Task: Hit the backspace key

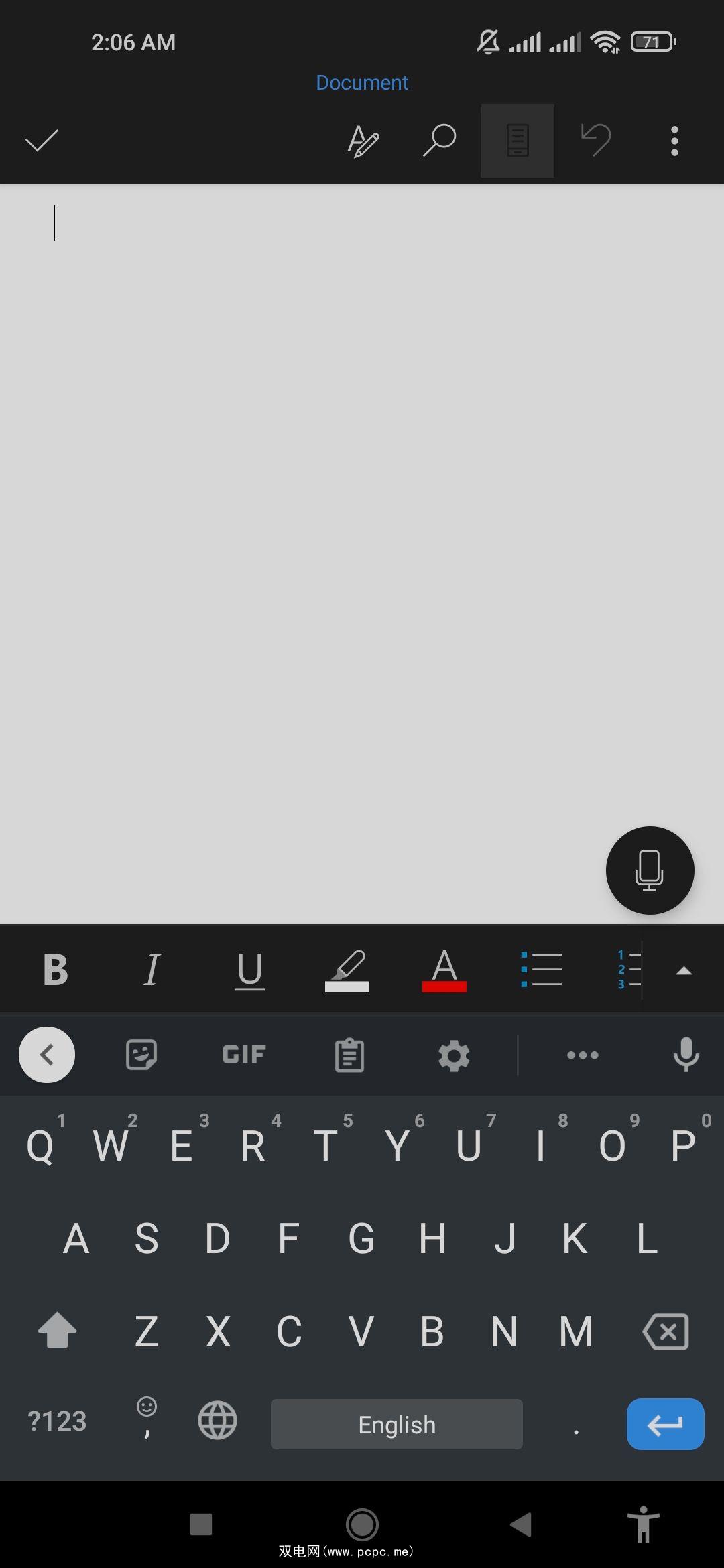Action: coord(666,1331)
